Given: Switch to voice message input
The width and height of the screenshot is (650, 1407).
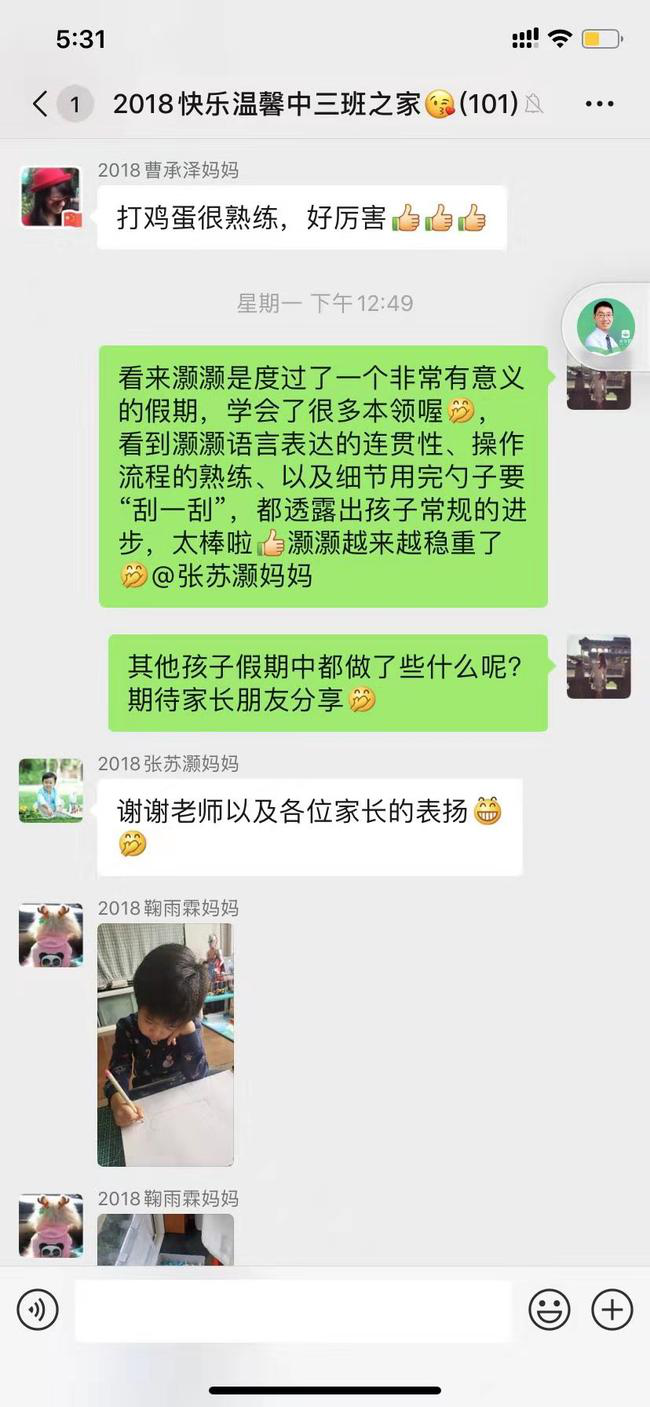Looking at the screenshot, I should tap(38, 1309).
